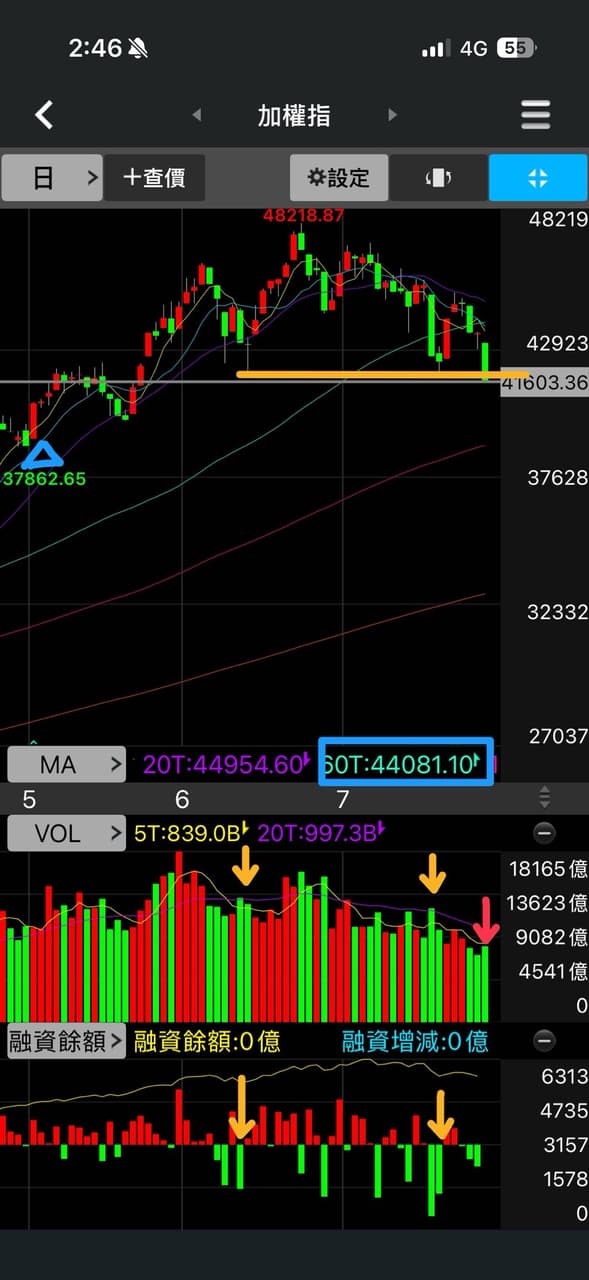Change the VOL indicator selector
The image size is (589, 1280).
point(66,833)
